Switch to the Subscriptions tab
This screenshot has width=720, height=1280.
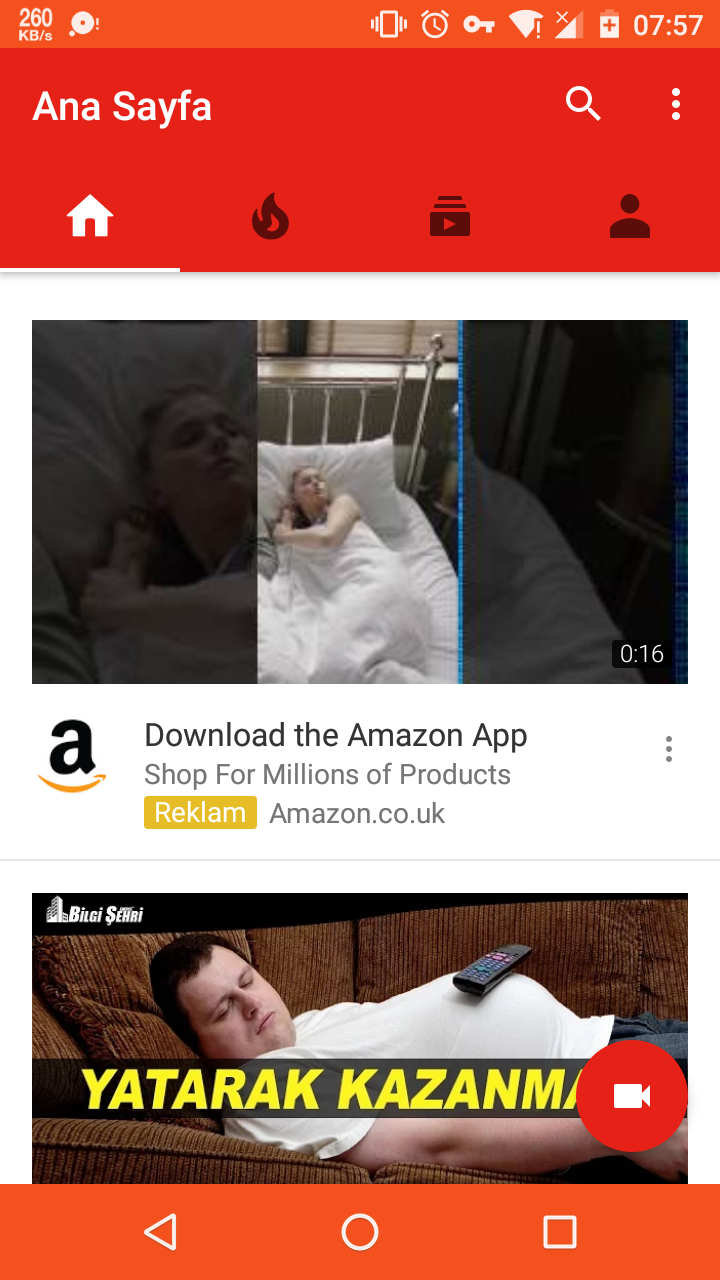tap(450, 216)
